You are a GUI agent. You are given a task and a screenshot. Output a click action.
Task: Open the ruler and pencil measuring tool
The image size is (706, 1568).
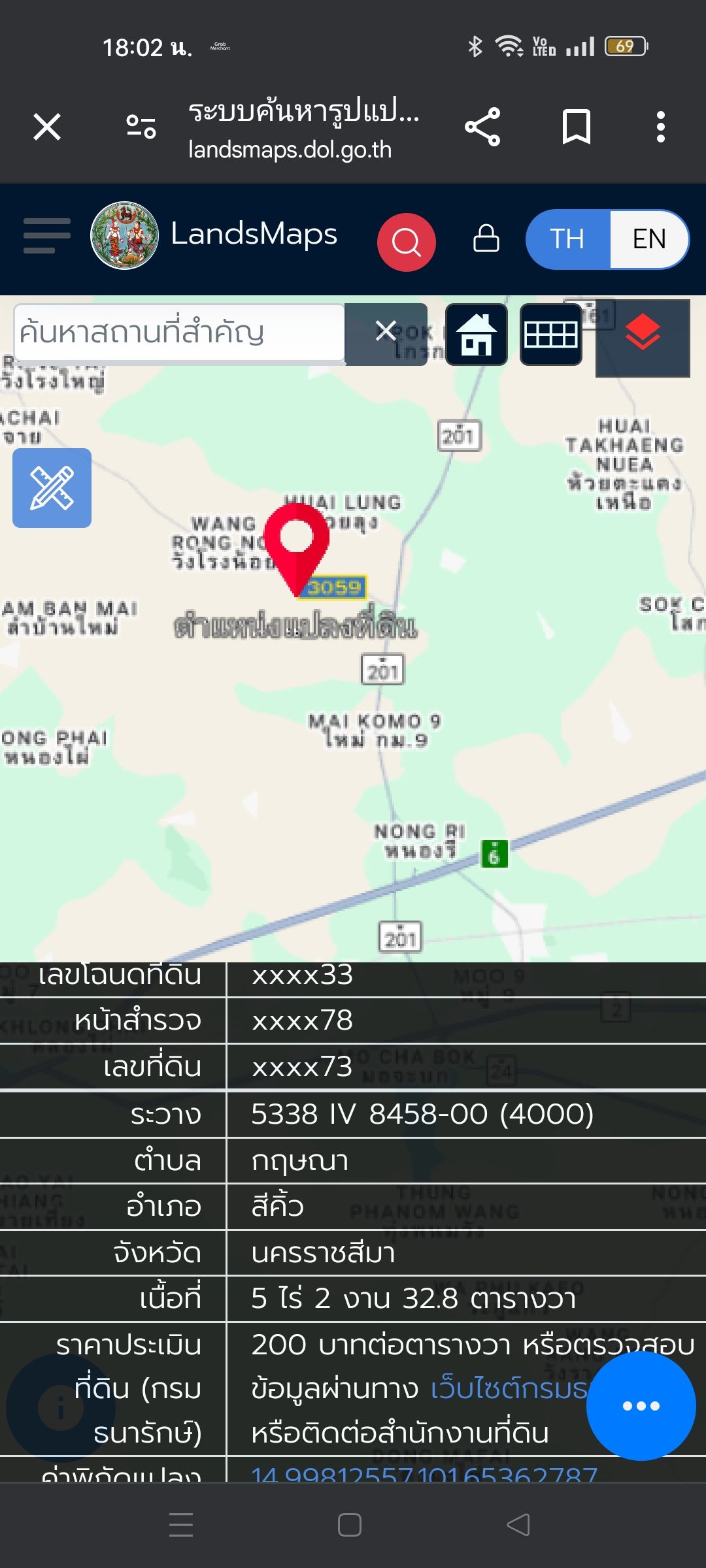pos(52,488)
